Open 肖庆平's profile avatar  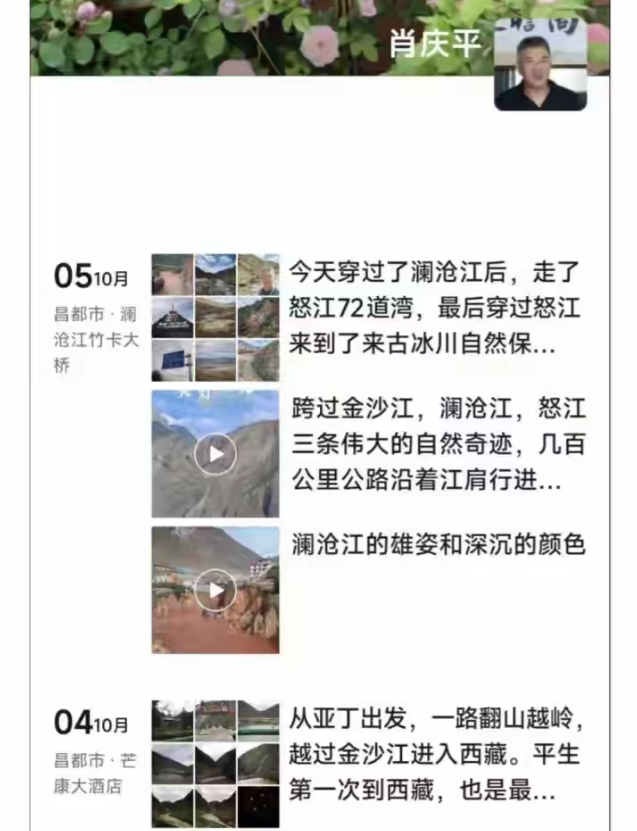540,65
